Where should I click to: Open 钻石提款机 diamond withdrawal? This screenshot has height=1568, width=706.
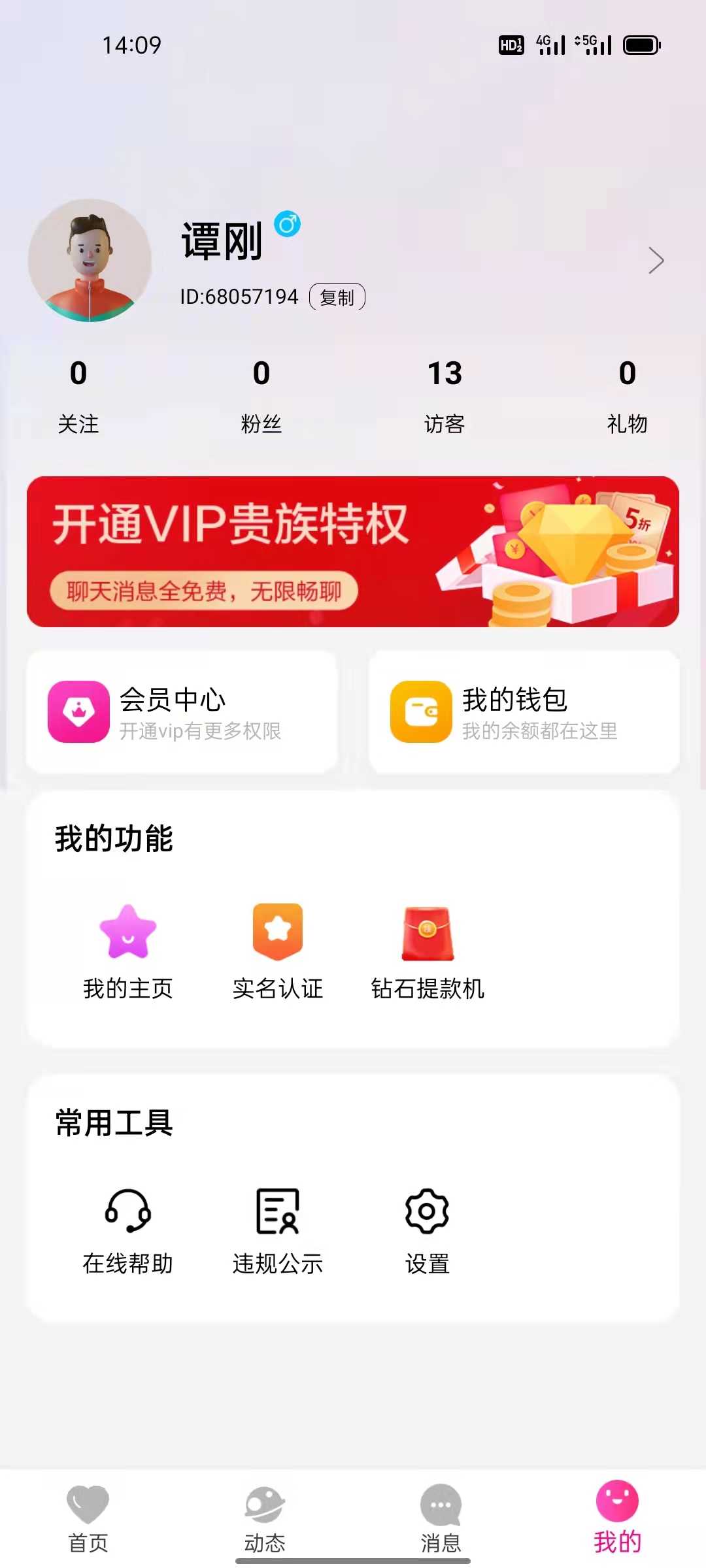(428, 951)
